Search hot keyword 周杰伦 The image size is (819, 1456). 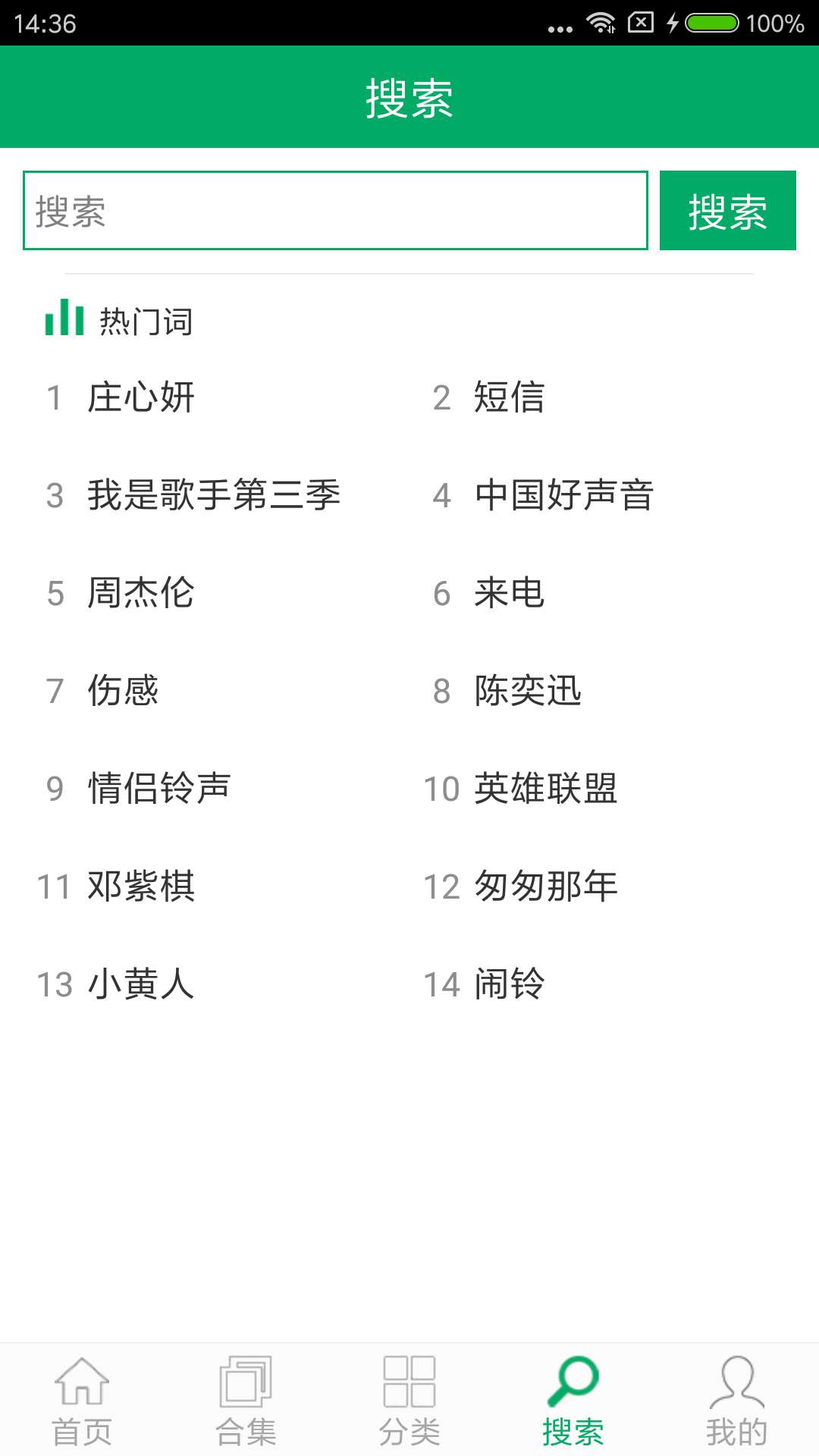click(x=141, y=593)
